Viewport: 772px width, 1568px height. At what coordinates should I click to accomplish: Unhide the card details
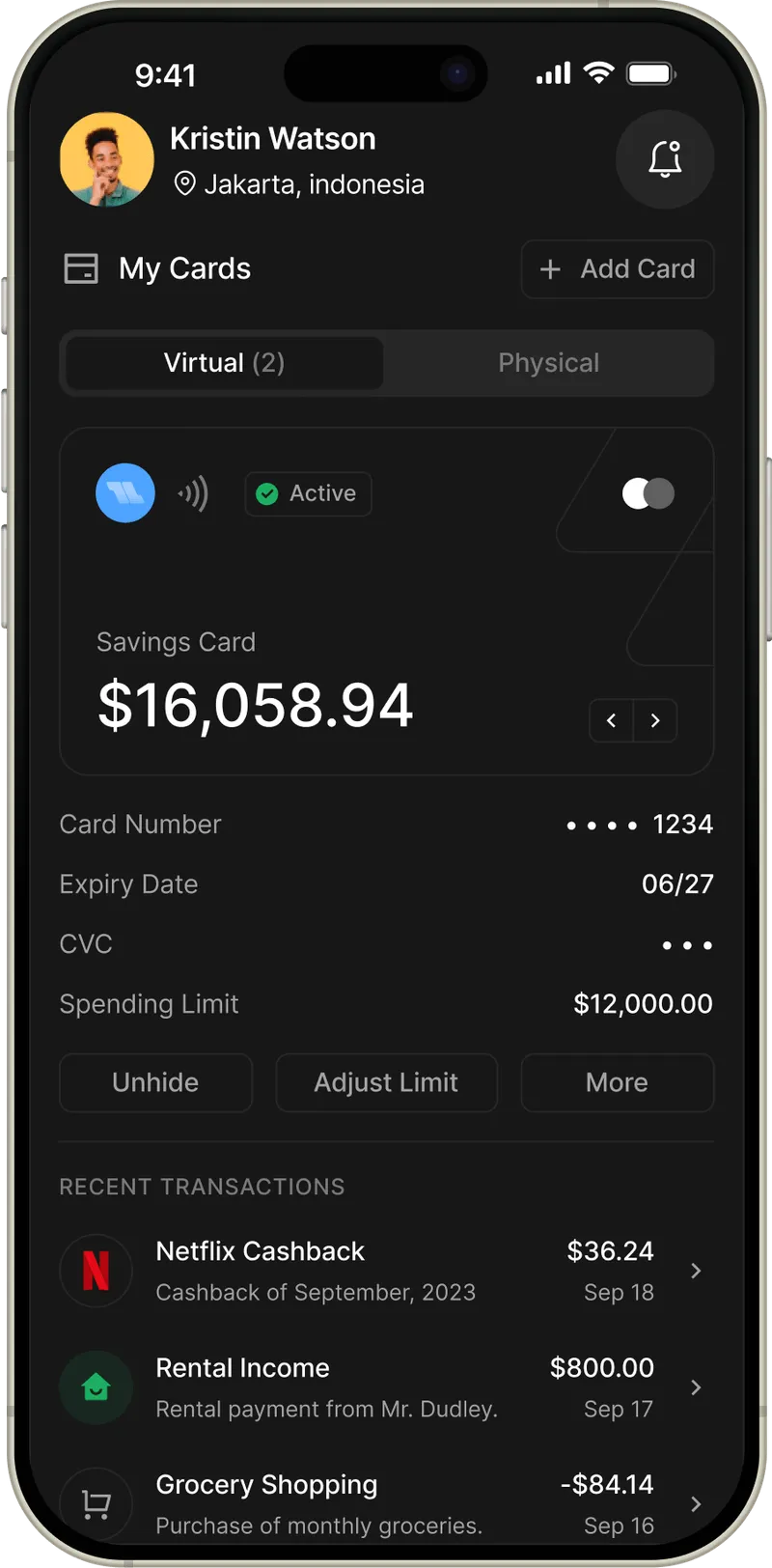[x=155, y=1082]
